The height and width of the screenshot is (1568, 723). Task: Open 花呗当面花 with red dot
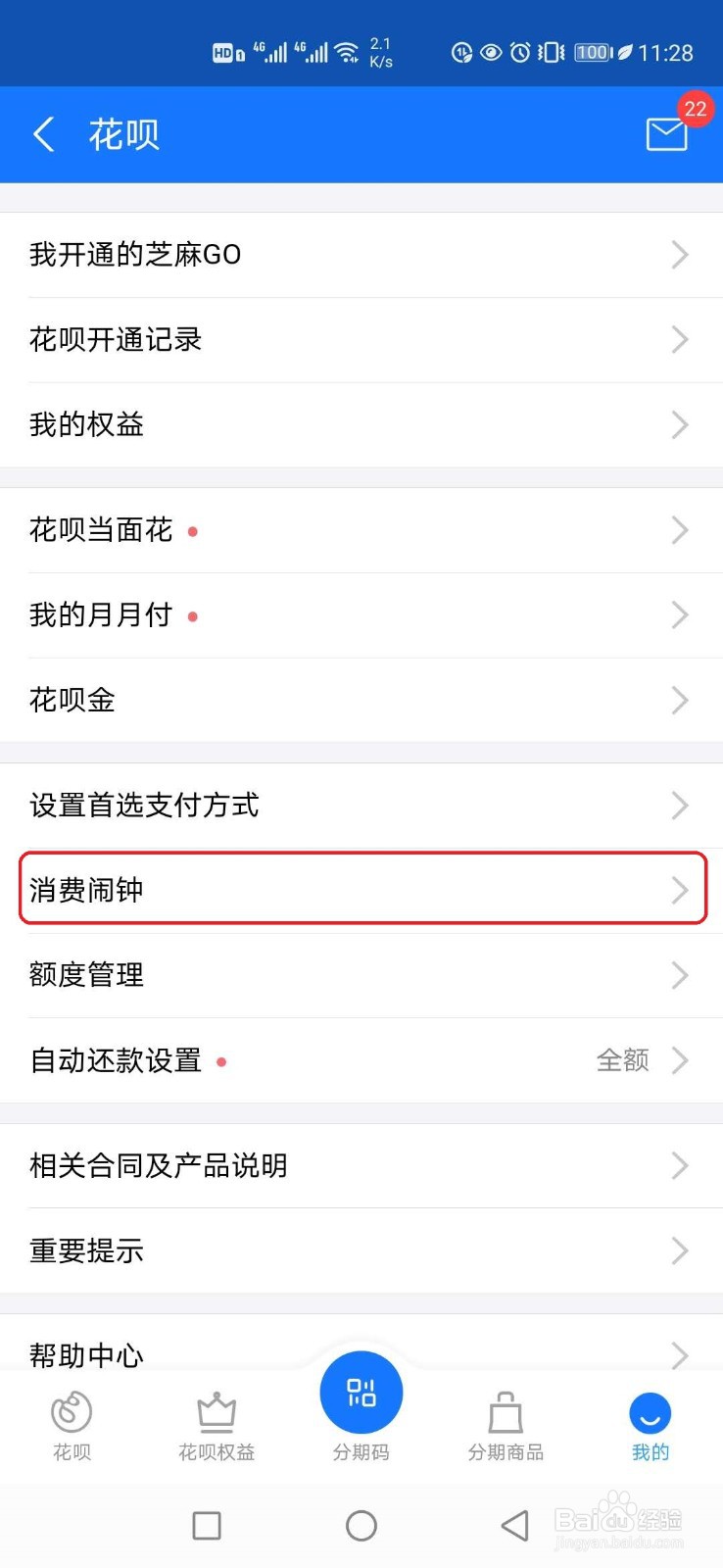[361, 530]
